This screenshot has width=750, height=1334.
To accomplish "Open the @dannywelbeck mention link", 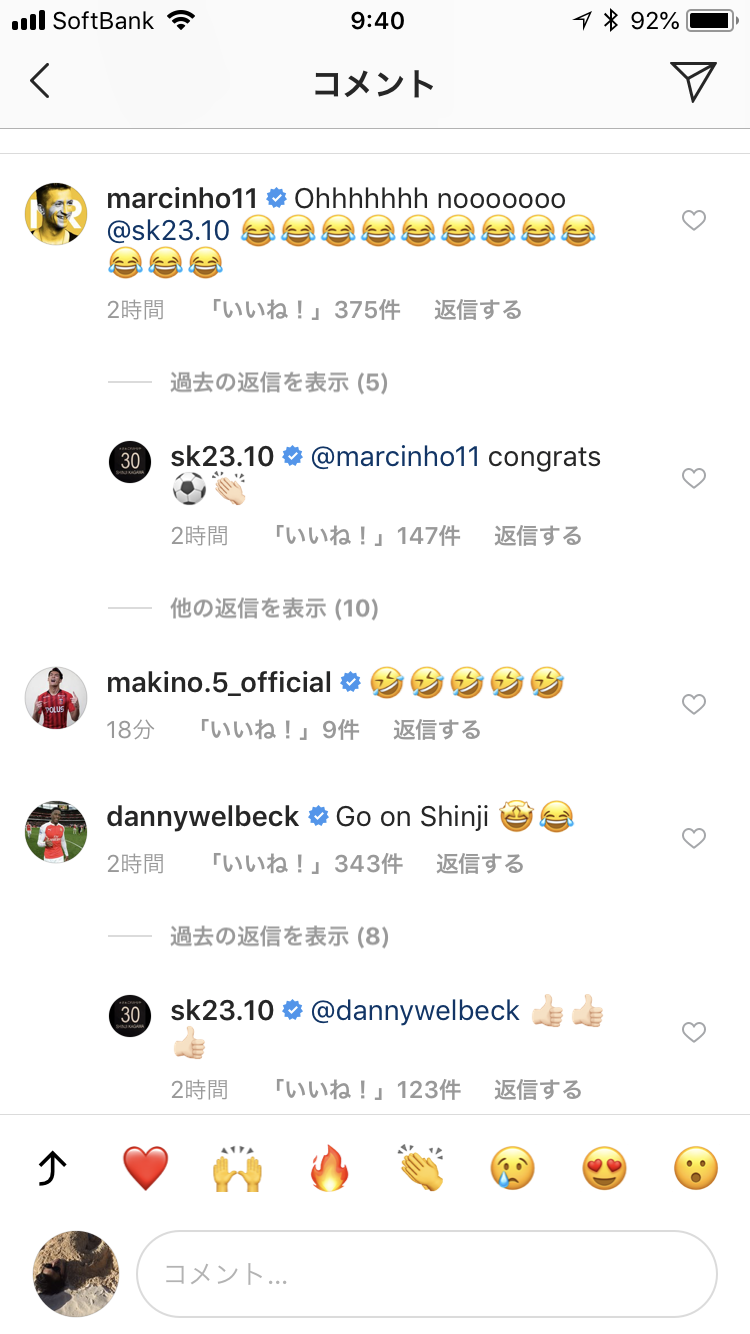I will coord(415,1010).
